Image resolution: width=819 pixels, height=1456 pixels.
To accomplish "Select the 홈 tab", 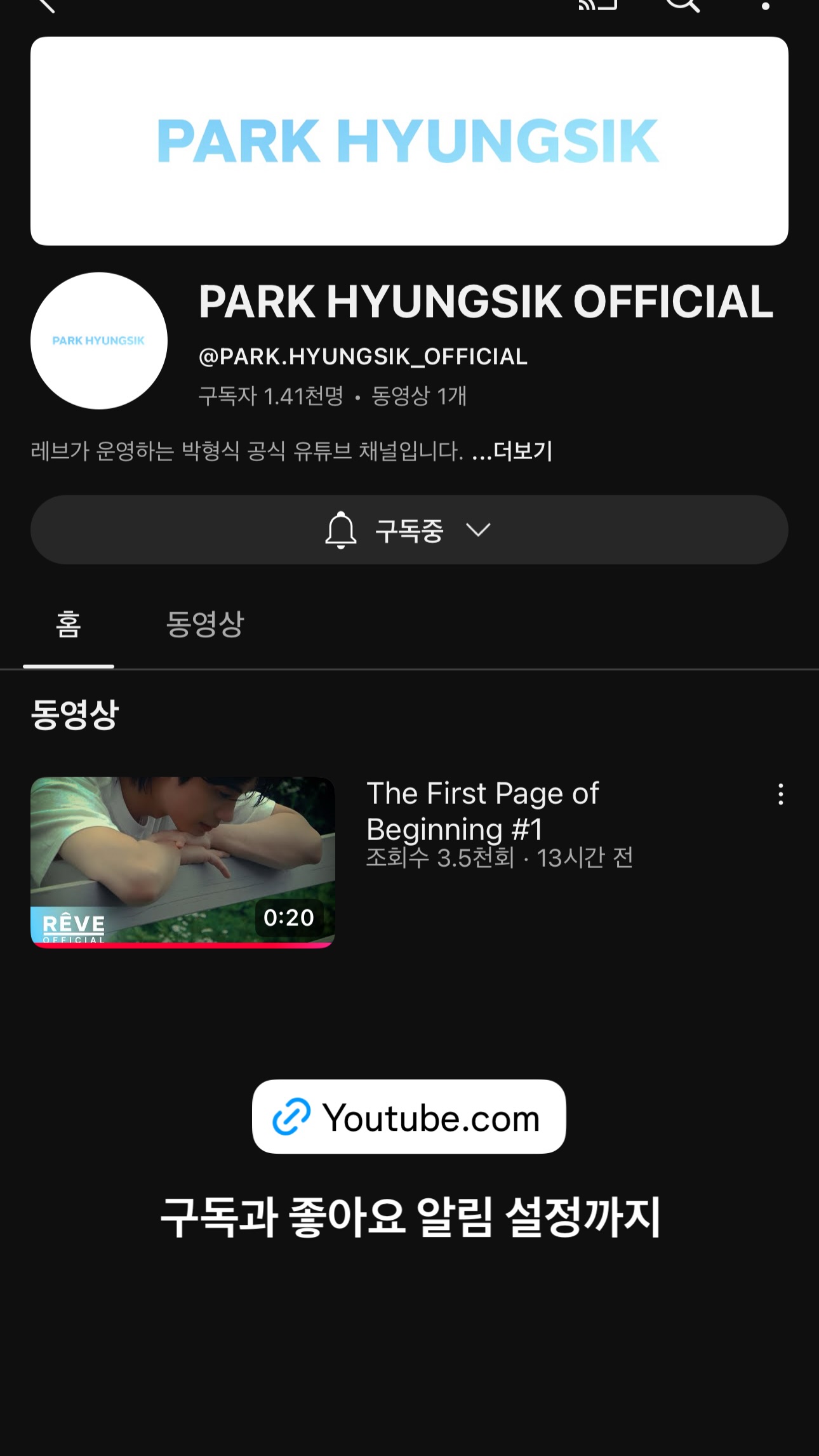I will pos(69,624).
